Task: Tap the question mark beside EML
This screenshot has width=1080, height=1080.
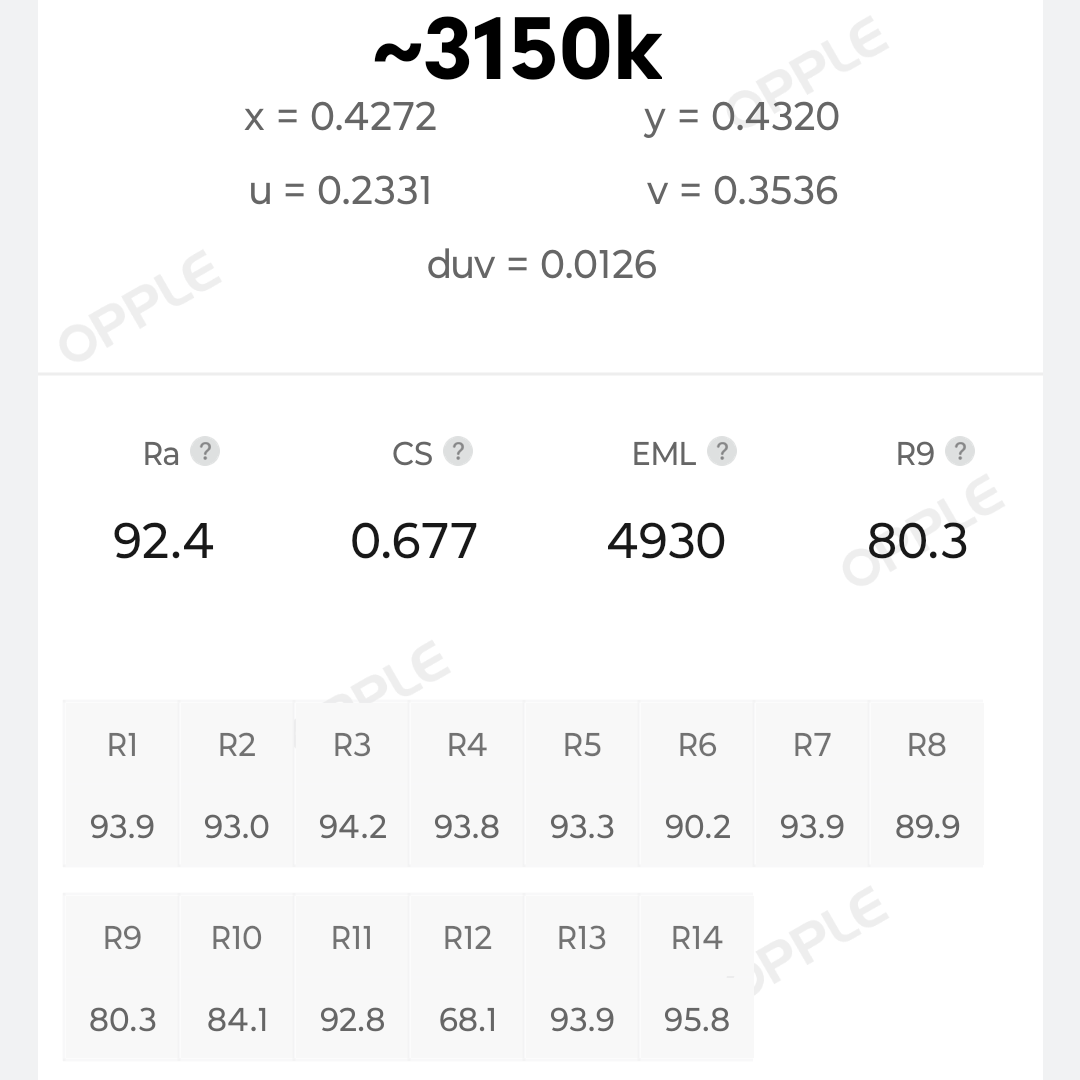Action: pos(721,452)
